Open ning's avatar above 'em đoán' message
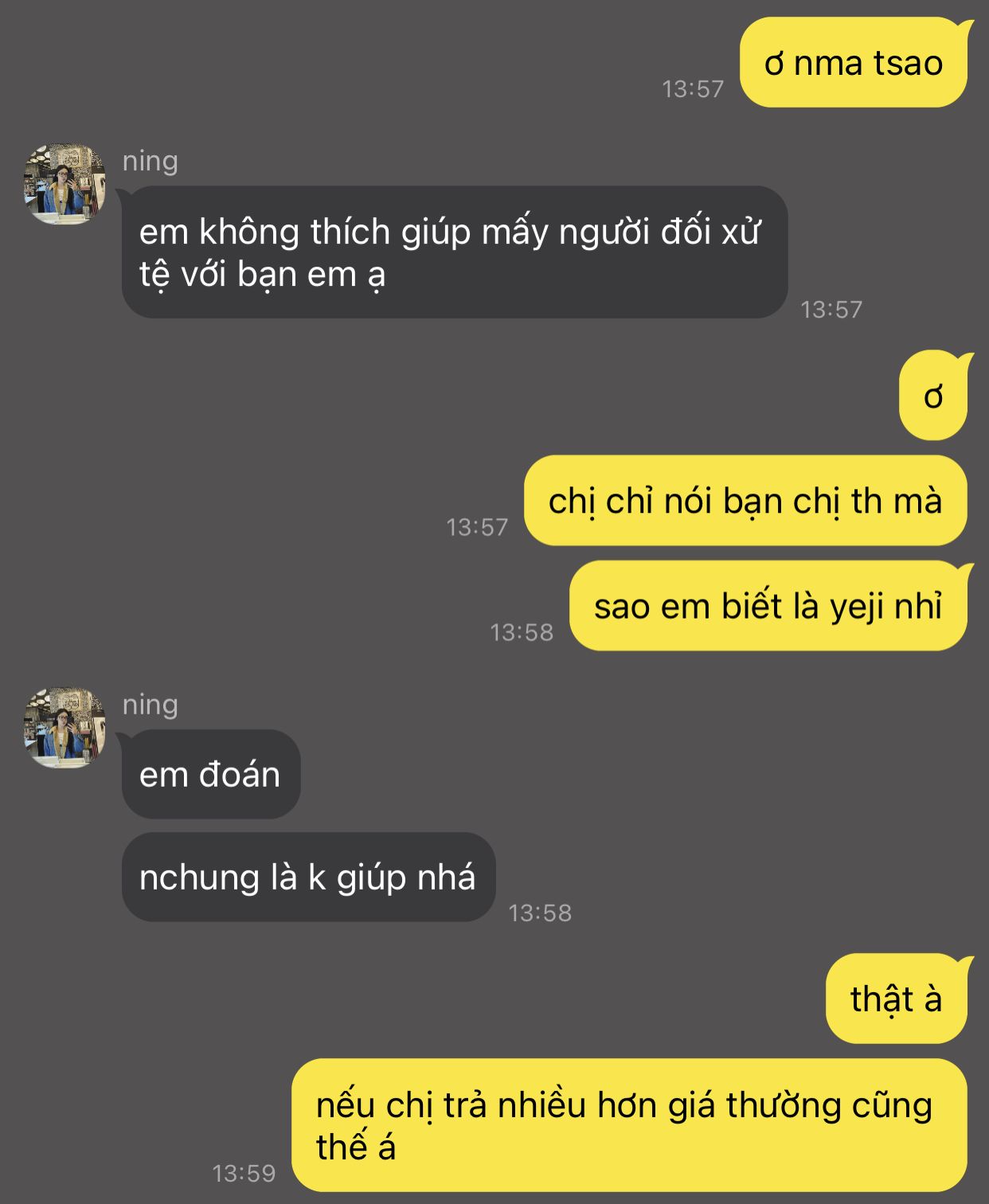 (x=64, y=728)
